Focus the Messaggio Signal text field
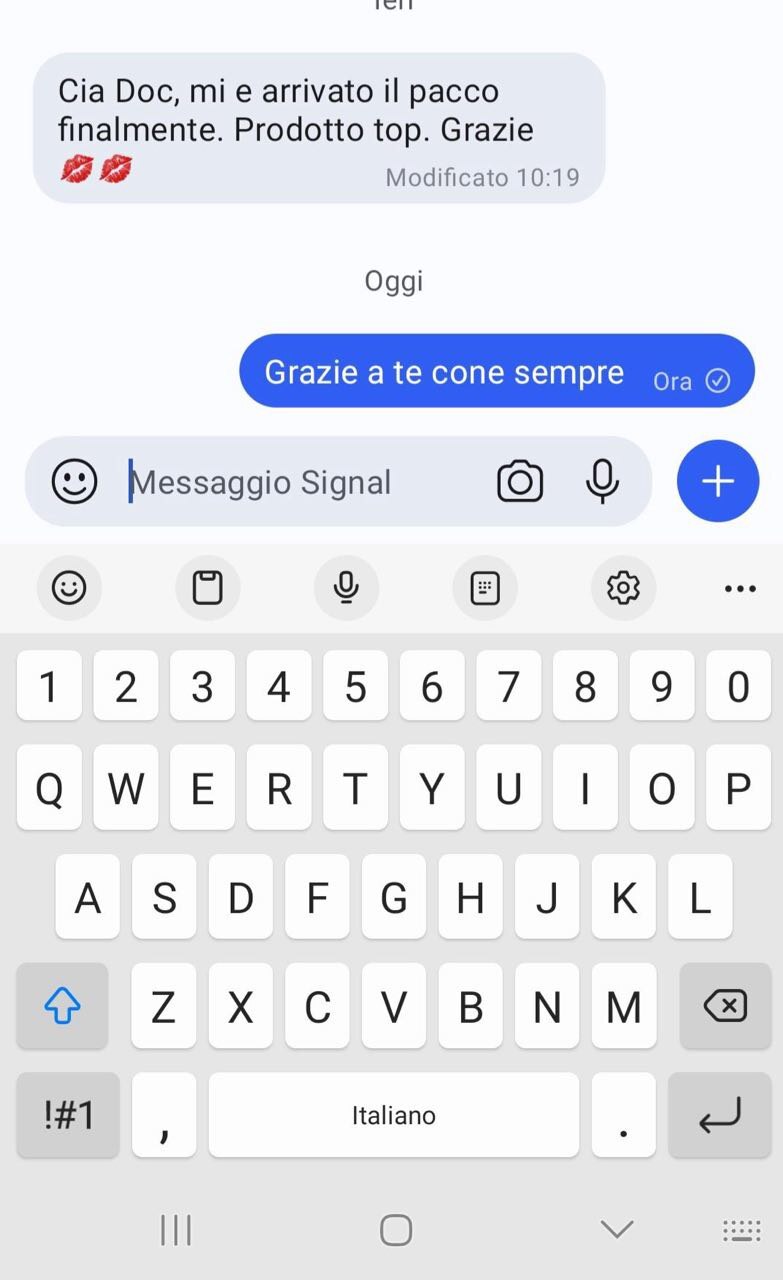783x1280 pixels. coord(300,483)
